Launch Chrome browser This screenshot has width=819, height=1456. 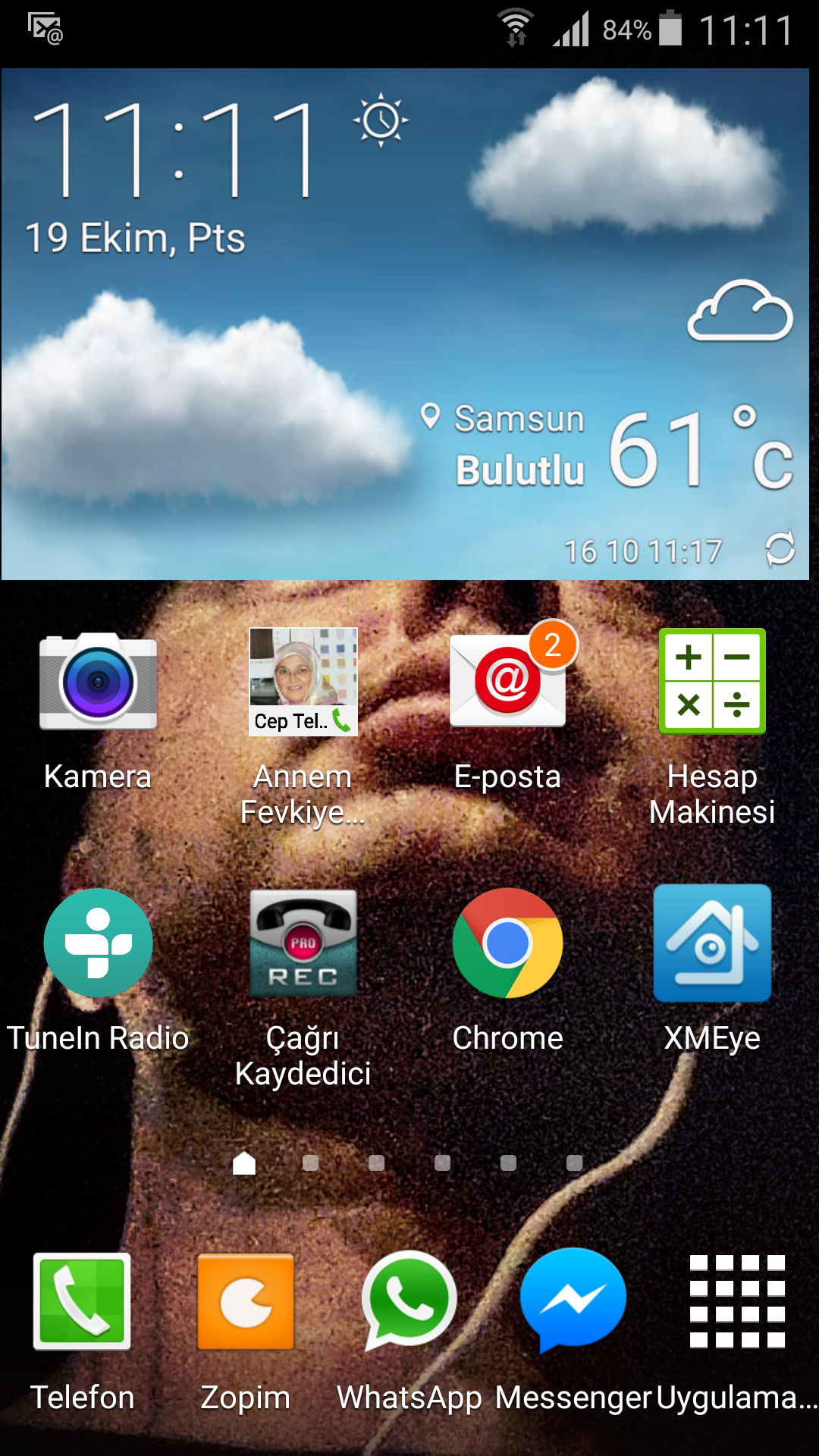point(507,943)
